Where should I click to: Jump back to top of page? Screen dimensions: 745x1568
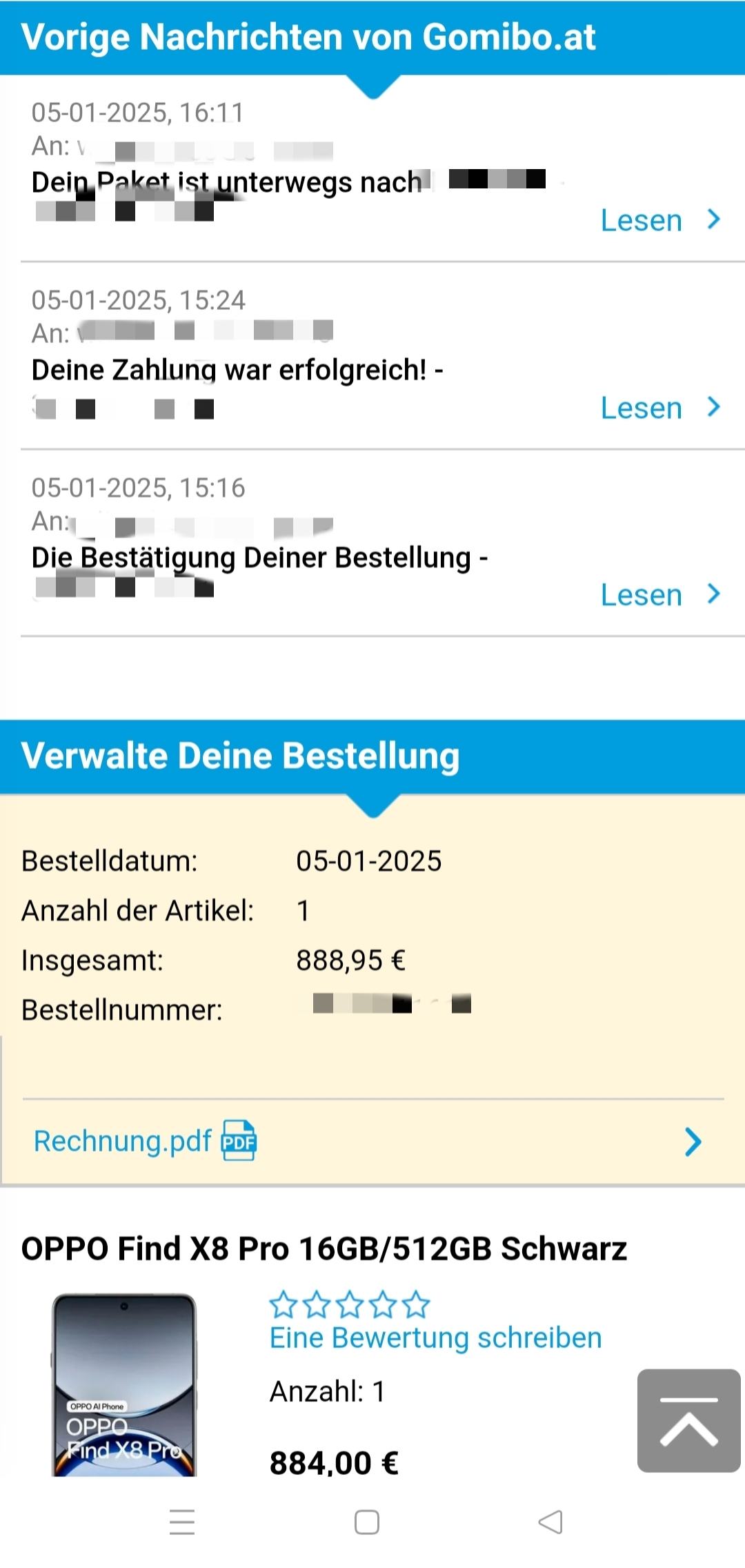click(688, 1420)
